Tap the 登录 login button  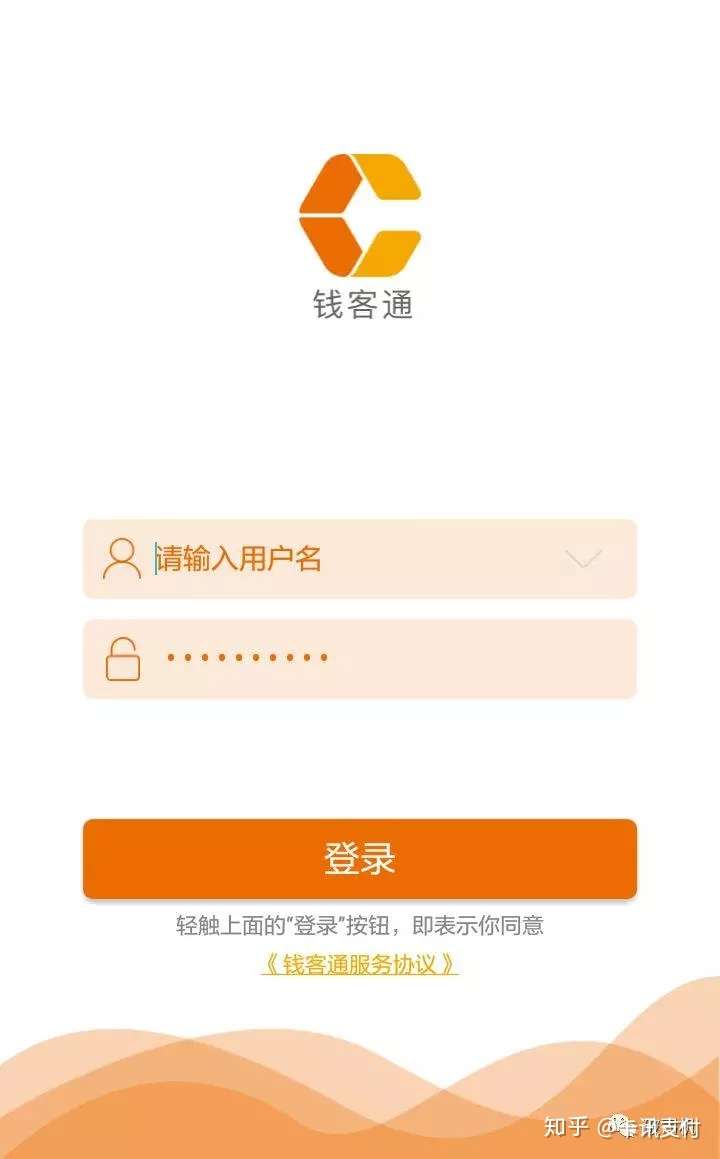[360, 859]
